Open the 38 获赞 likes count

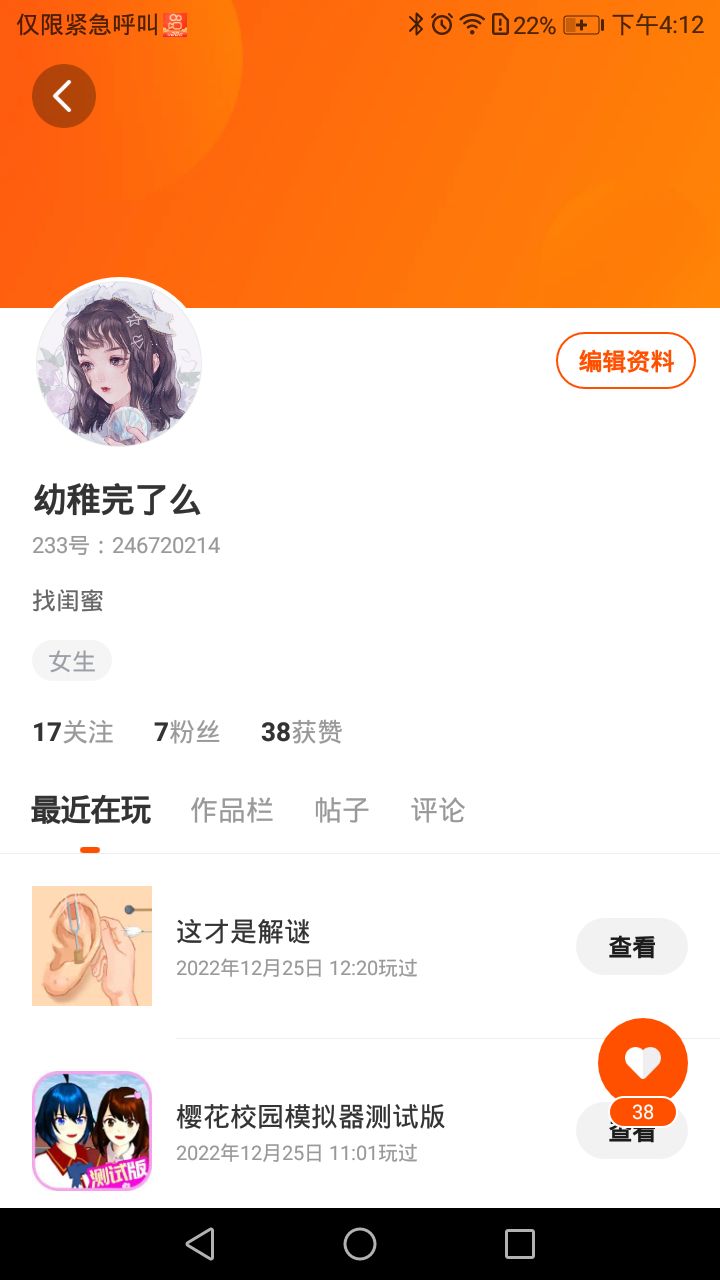point(302,732)
